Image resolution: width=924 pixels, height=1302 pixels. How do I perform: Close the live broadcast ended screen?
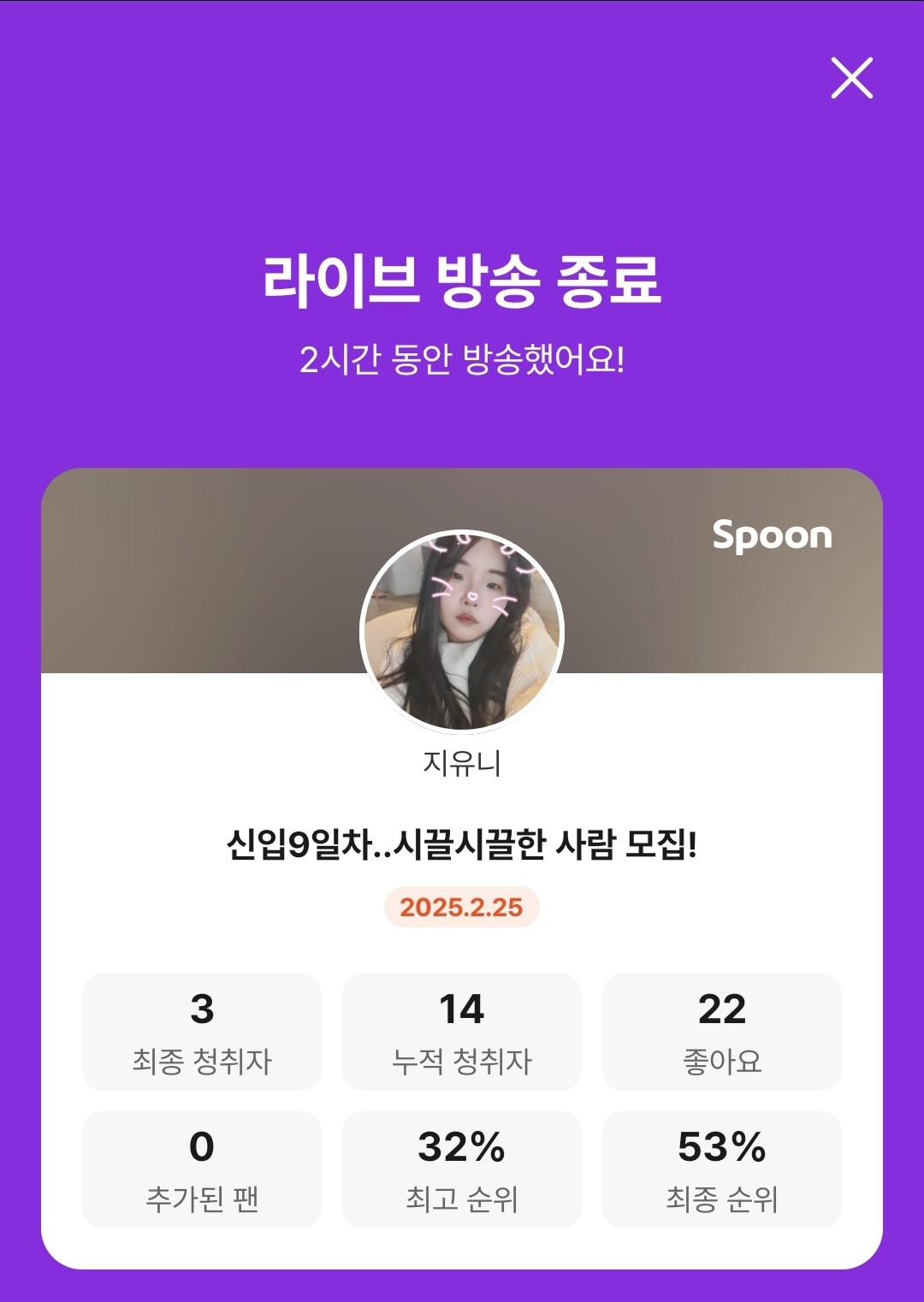(851, 78)
